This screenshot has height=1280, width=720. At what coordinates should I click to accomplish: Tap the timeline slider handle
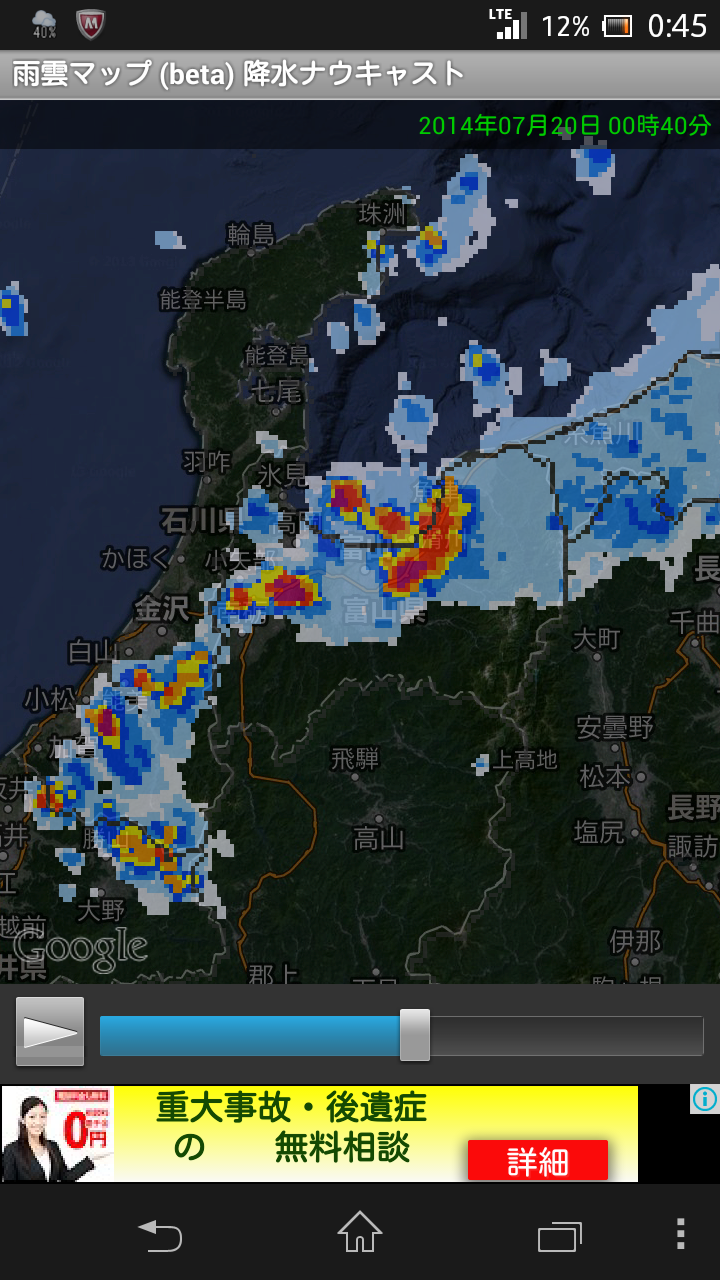tap(414, 1035)
